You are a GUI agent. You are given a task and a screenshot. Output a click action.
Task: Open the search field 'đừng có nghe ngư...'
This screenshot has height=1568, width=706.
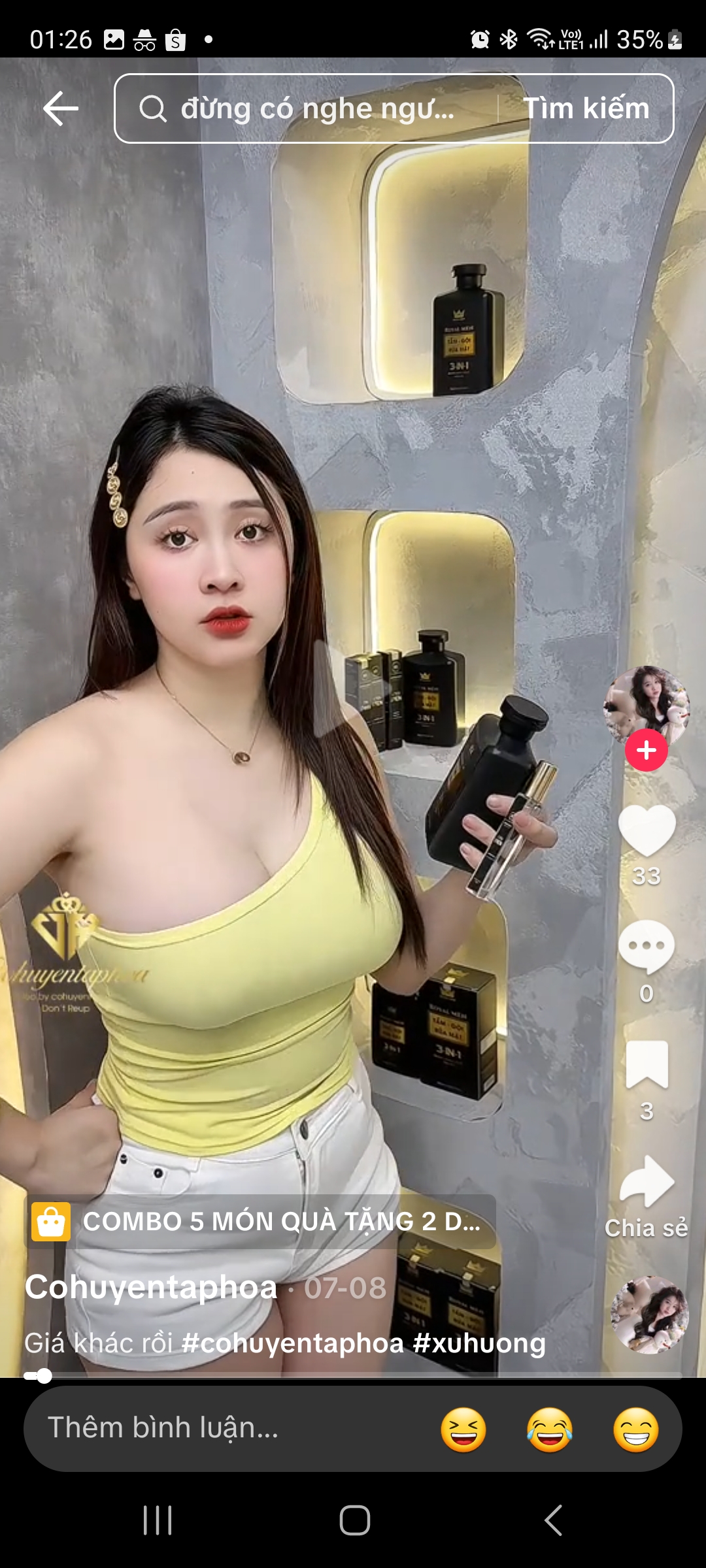(307, 108)
